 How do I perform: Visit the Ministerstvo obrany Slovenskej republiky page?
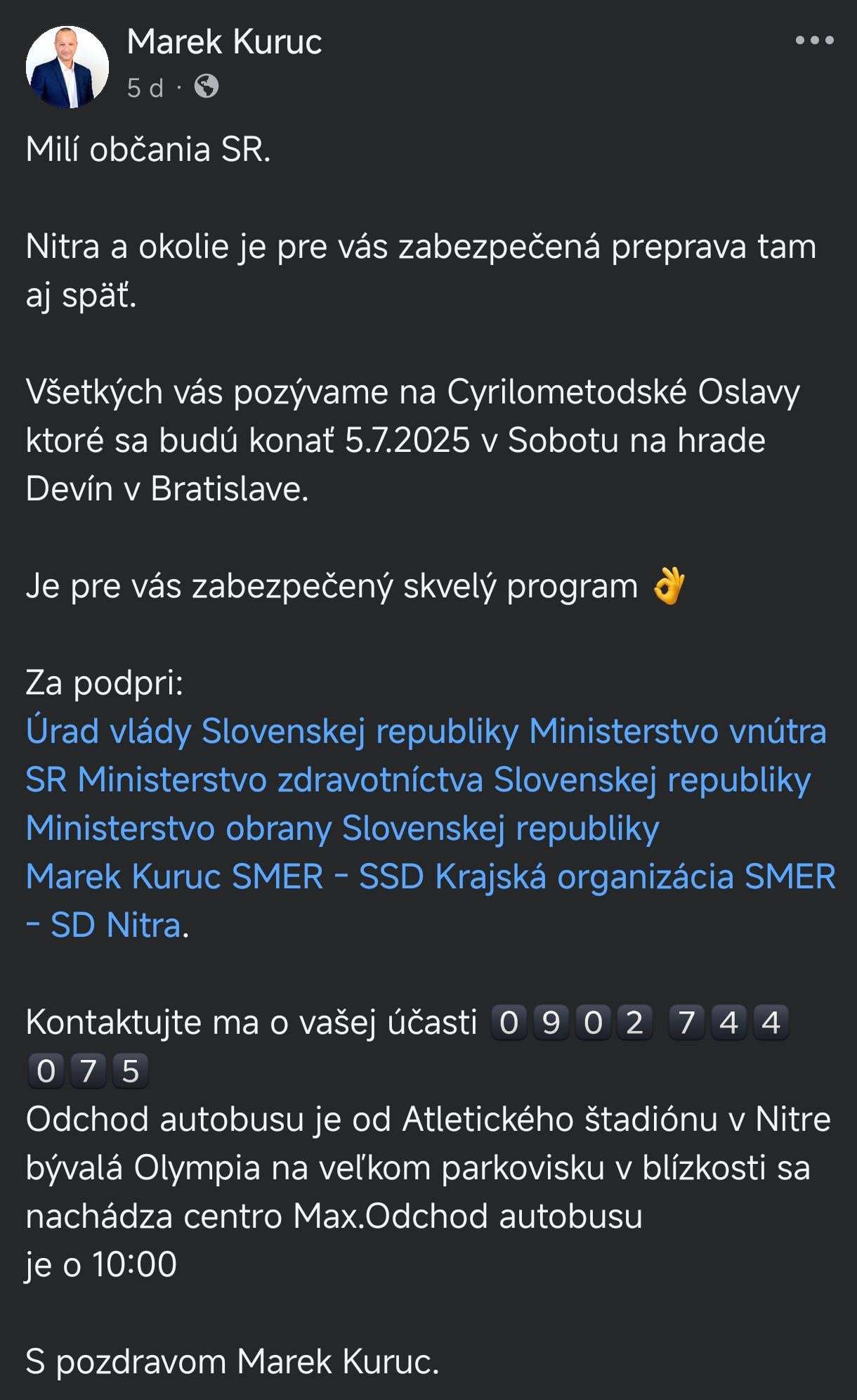[342, 828]
